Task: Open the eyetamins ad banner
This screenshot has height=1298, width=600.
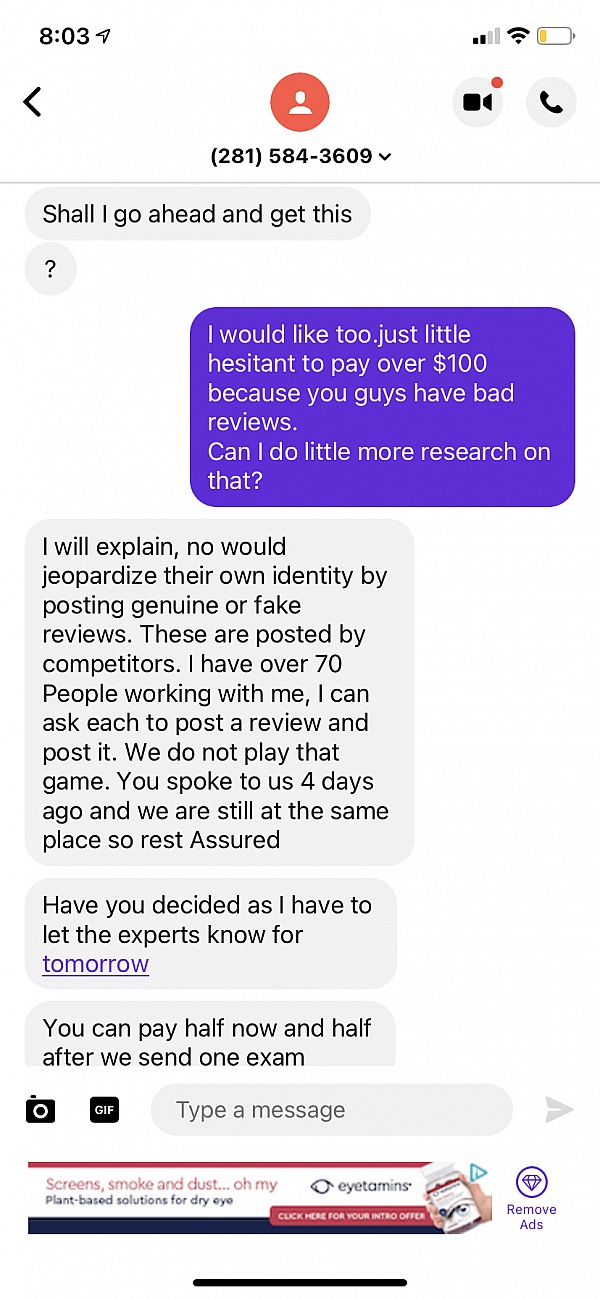Action: coord(250,1197)
